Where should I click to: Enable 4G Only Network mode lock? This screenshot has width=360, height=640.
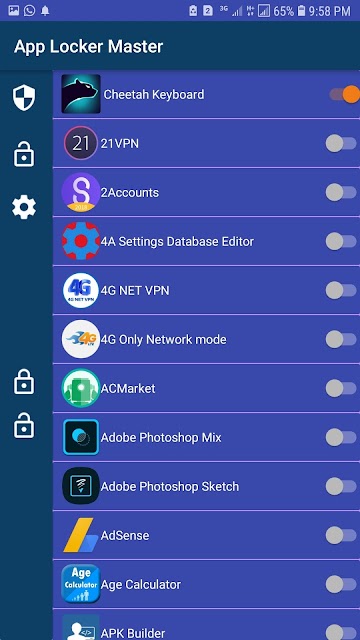(341, 339)
